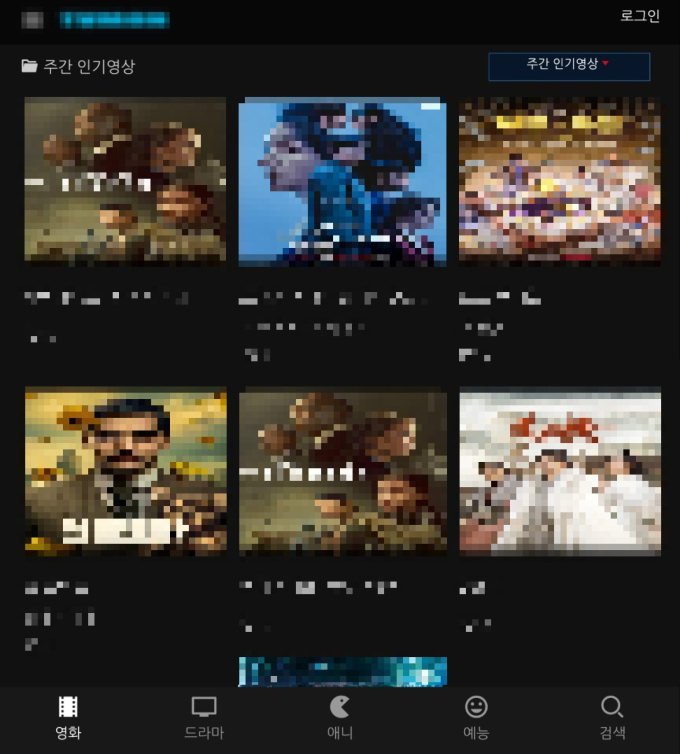Switch to the 드라마 tab
The height and width of the screenshot is (754, 680).
click(204, 718)
